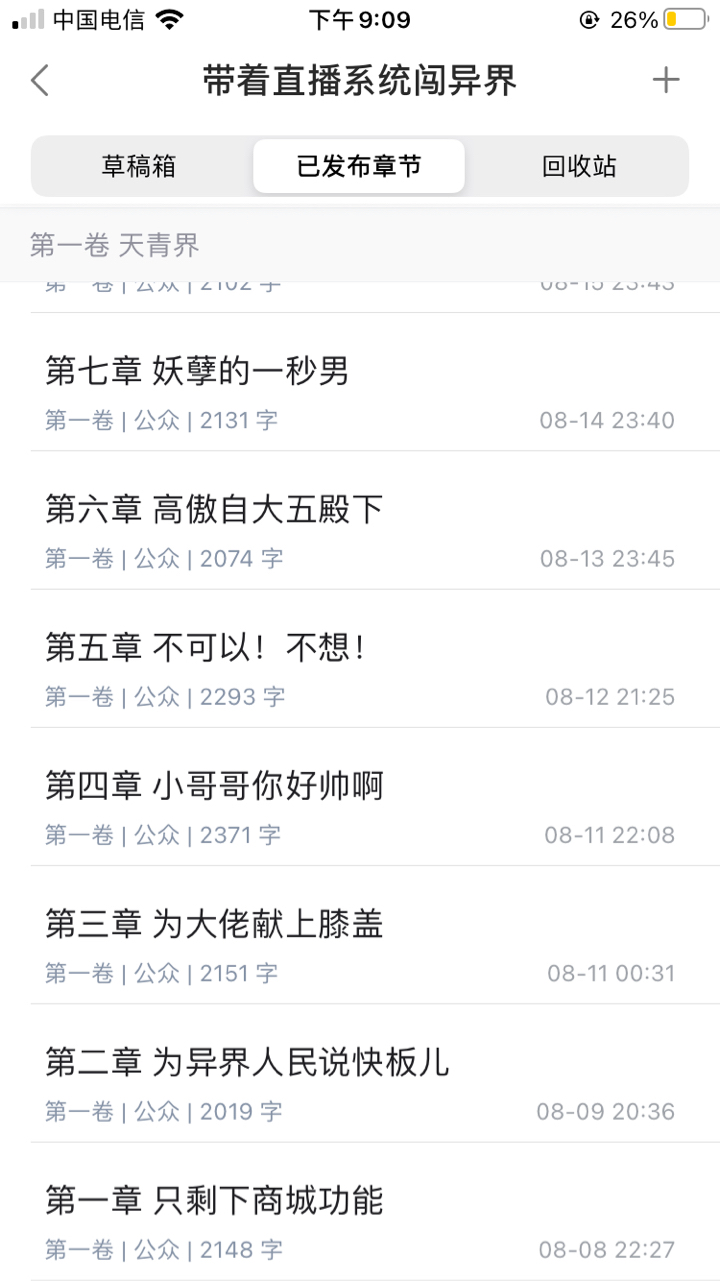Add a new chapter with plus icon
The height and width of the screenshot is (1281, 720).
pos(666,80)
